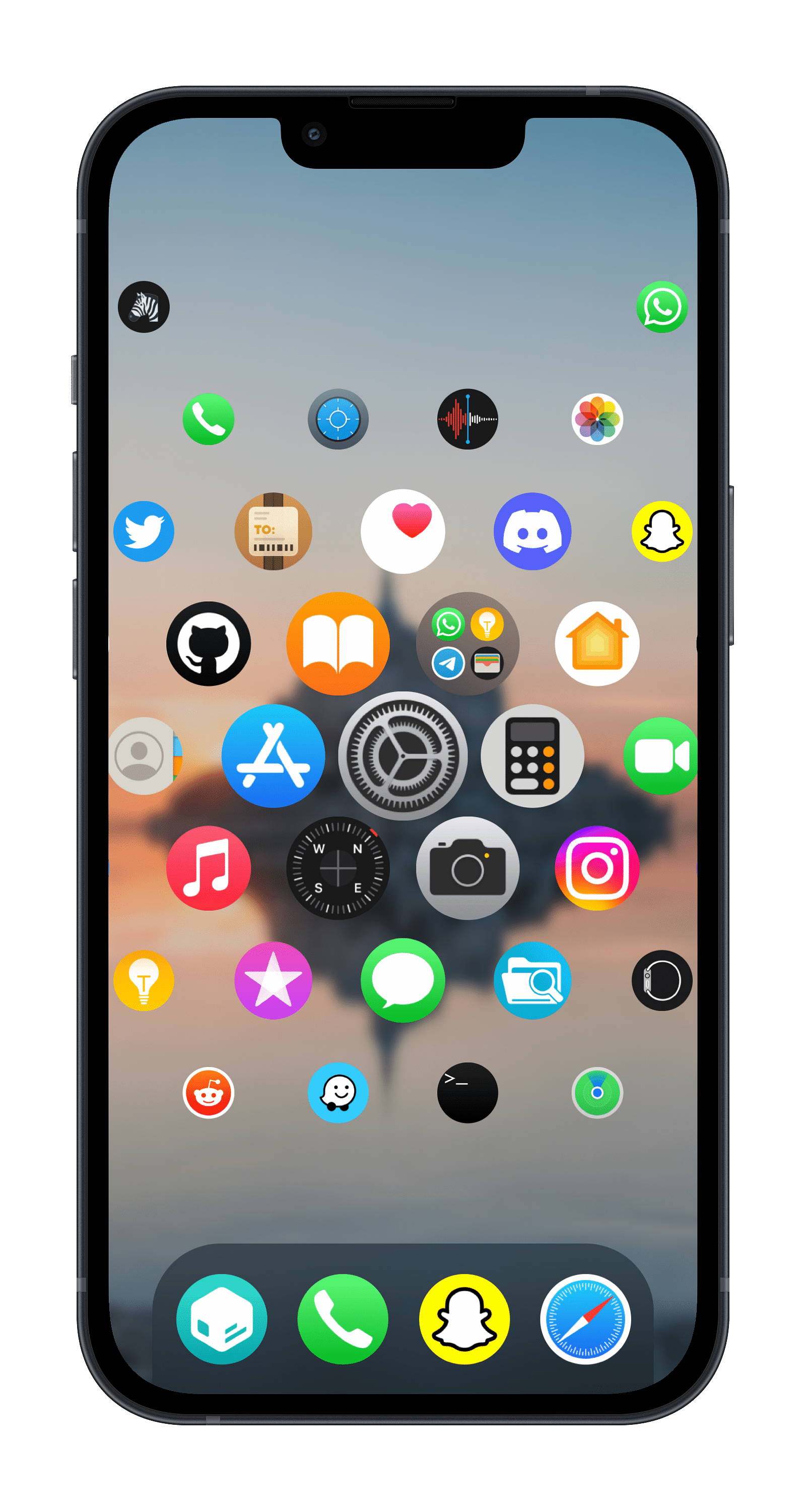Launch Twitter
This screenshot has height=1512, width=806.
click(x=144, y=532)
